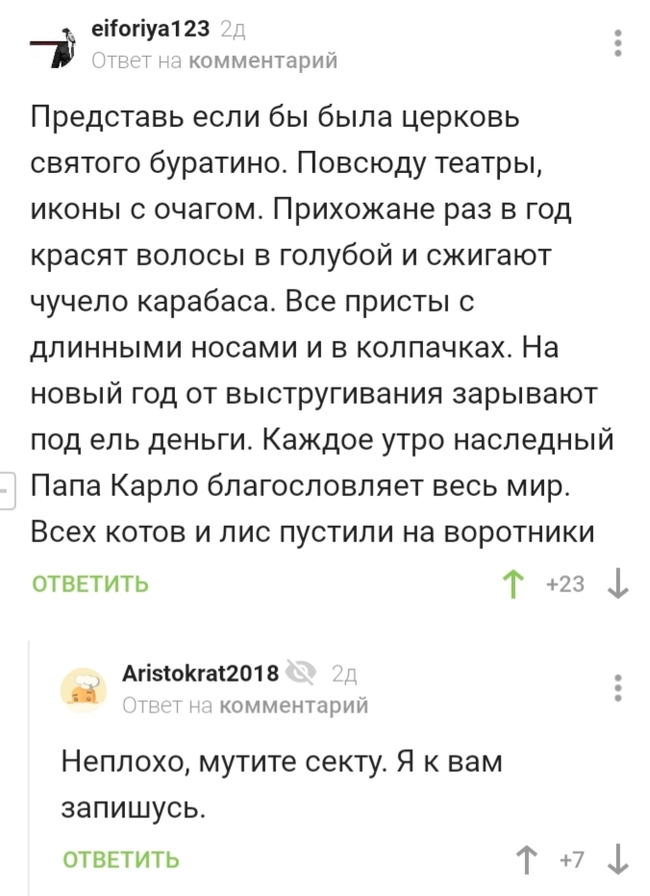Reply to eiforiya123's comment

tap(90, 584)
